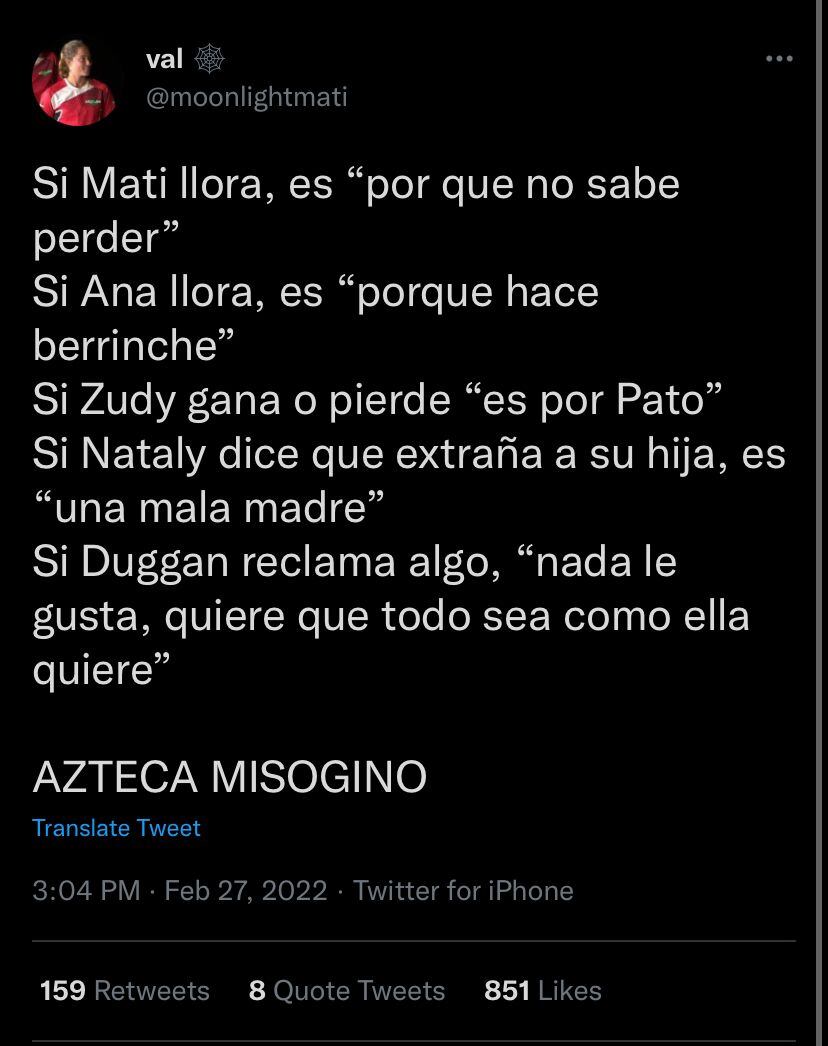Open the tweet's three-dot overflow menu
Screen dimensions: 828x1046
779,60
